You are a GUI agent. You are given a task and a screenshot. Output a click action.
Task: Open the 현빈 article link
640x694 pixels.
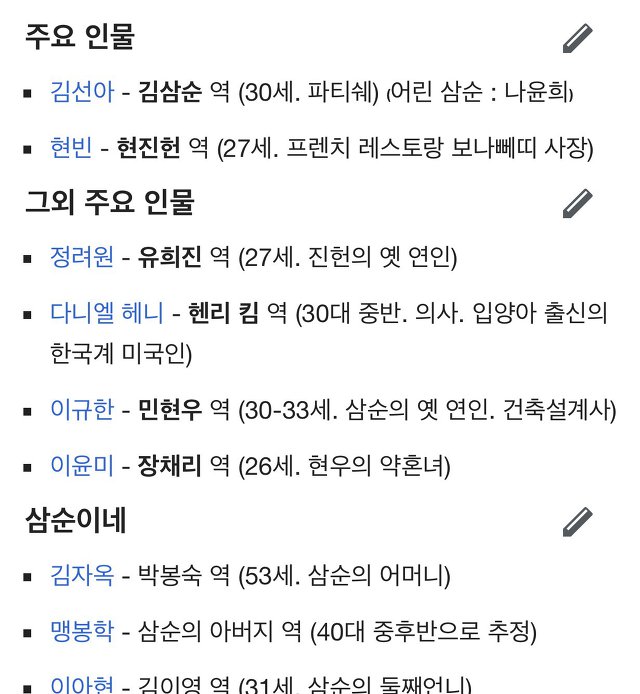pyautogui.click(x=71, y=149)
